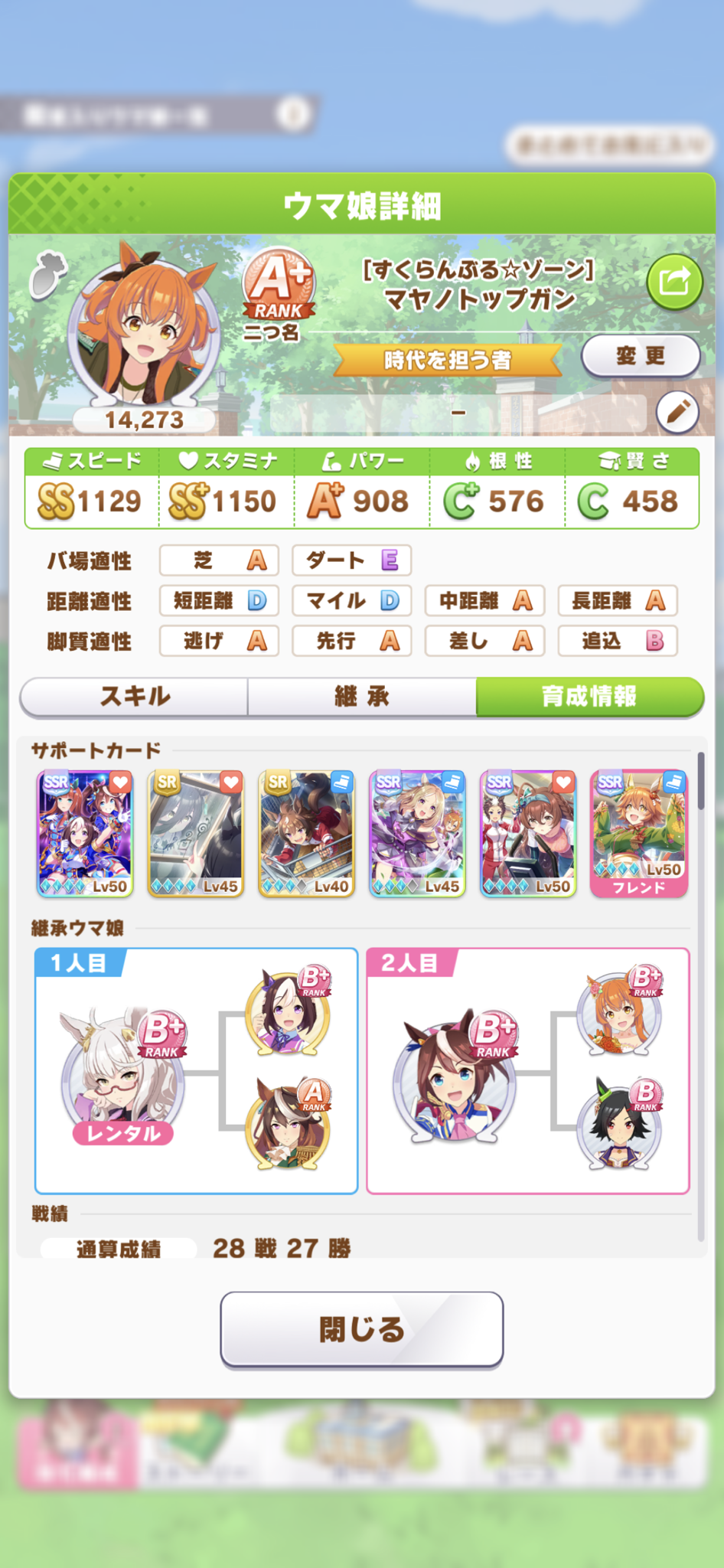Switch to the 継承 tab
Viewport: 724px width, 1568px height.
point(361,697)
